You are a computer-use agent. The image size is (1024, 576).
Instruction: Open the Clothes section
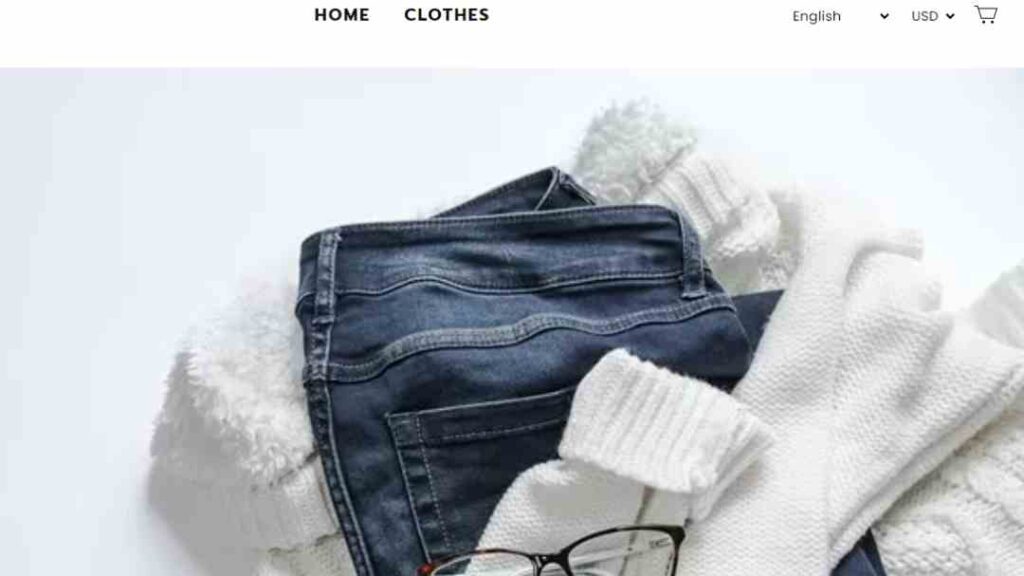pyautogui.click(x=446, y=15)
